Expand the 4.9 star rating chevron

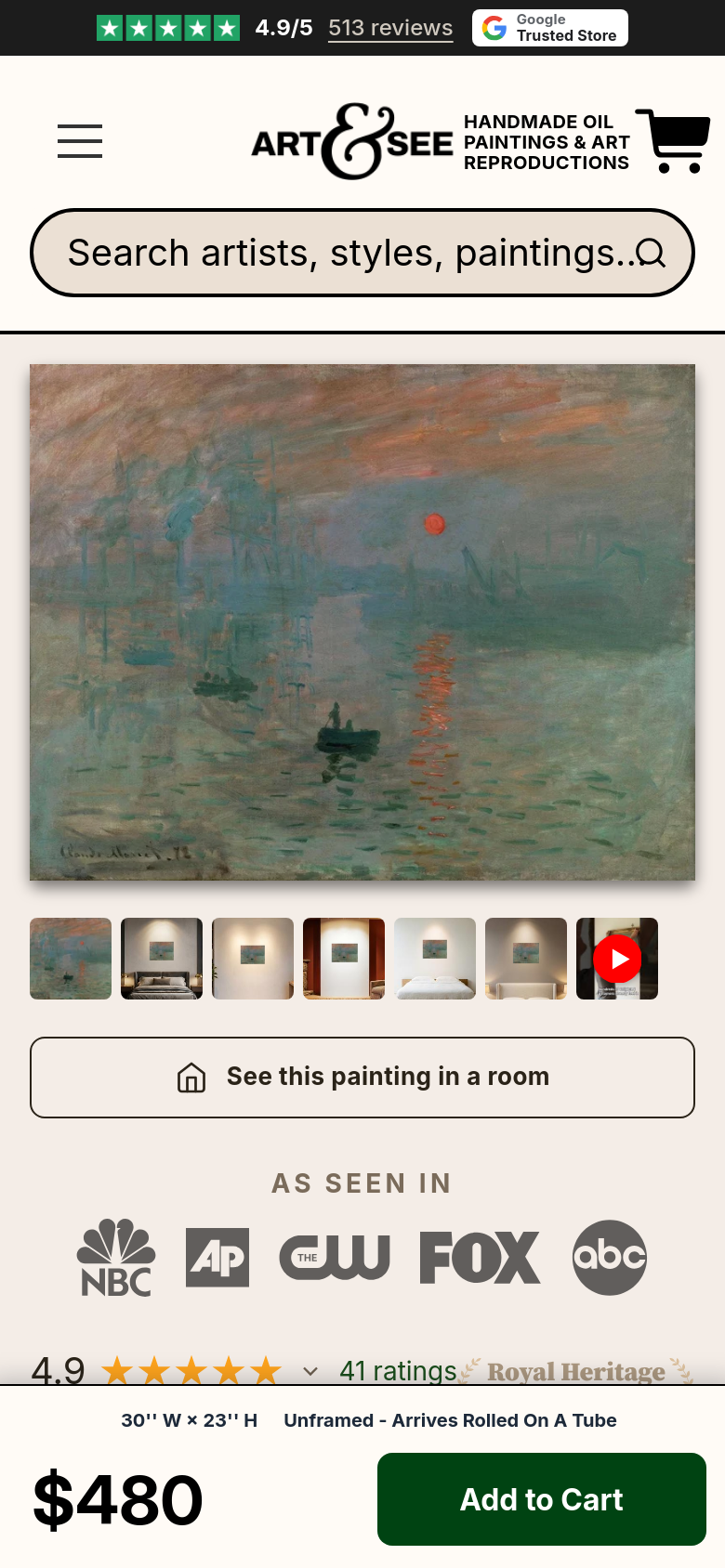pos(310,1371)
